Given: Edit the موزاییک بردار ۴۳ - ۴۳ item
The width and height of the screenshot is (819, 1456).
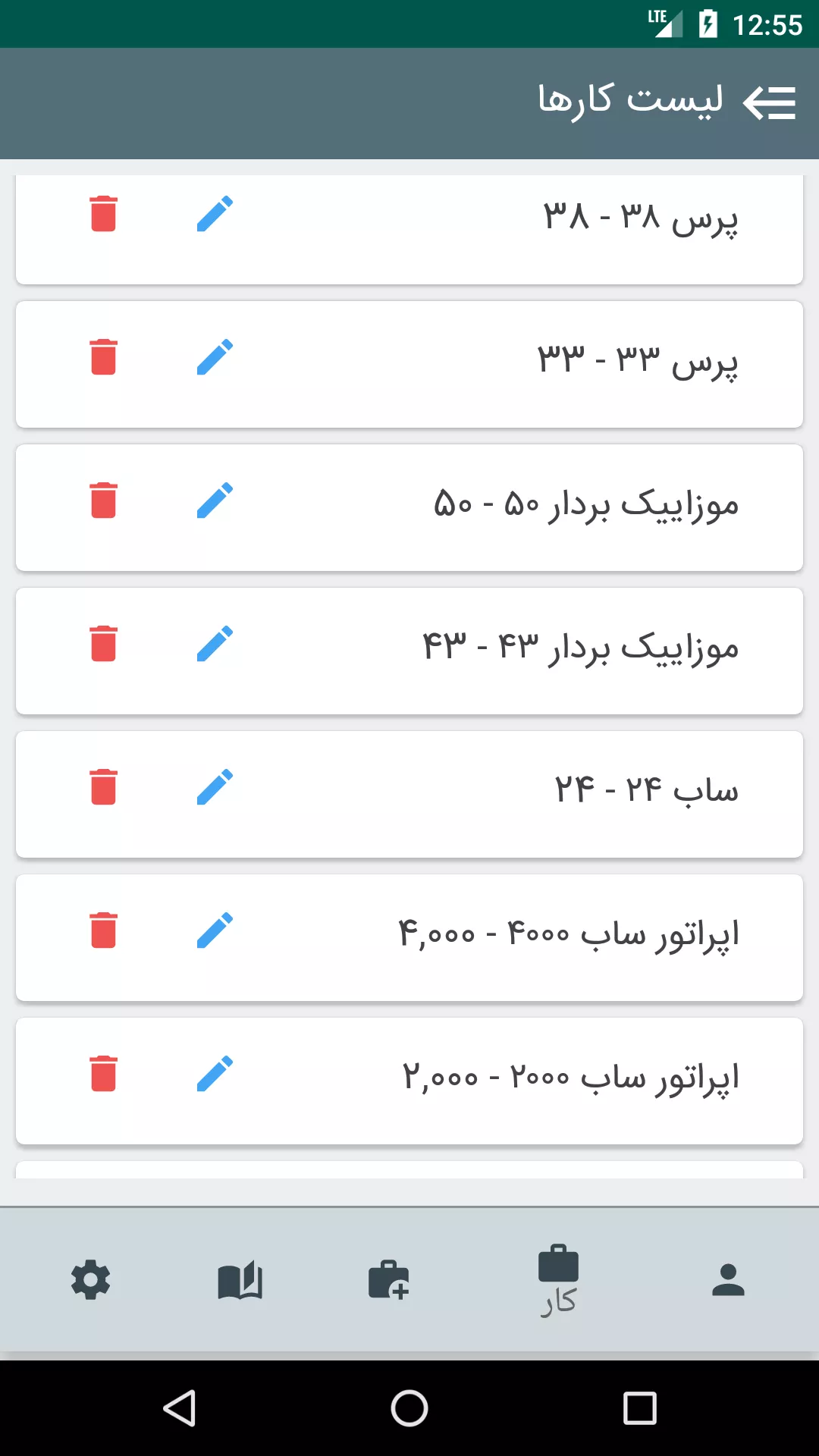Looking at the screenshot, I should pyautogui.click(x=215, y=644).
